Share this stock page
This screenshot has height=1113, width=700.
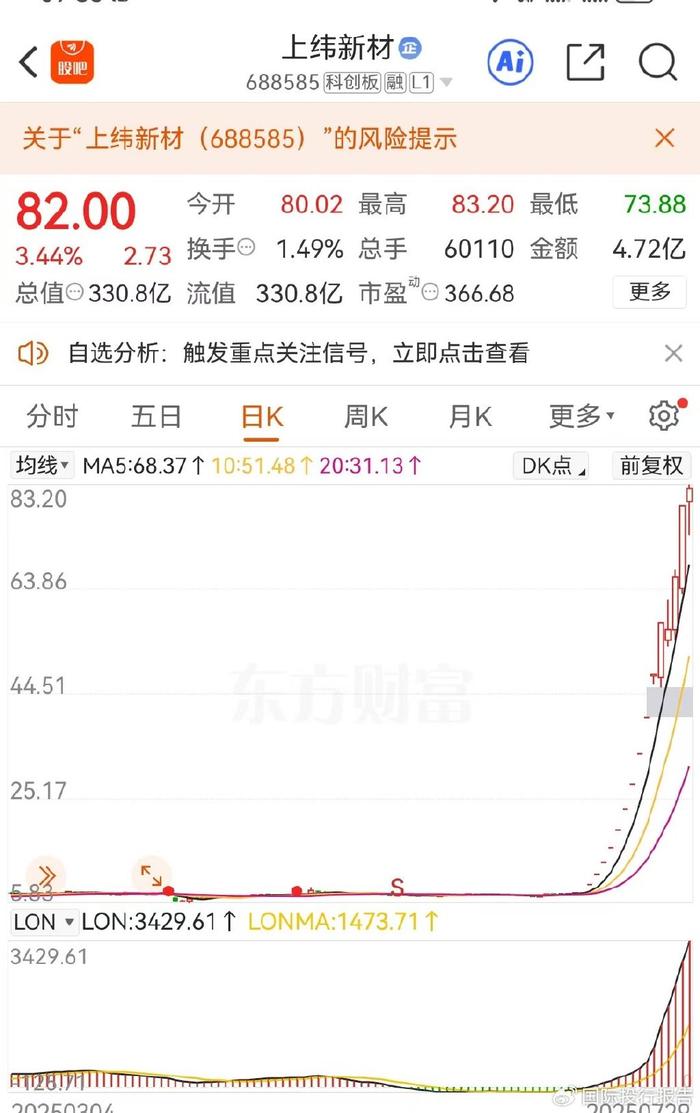click(x=586, y=62)
